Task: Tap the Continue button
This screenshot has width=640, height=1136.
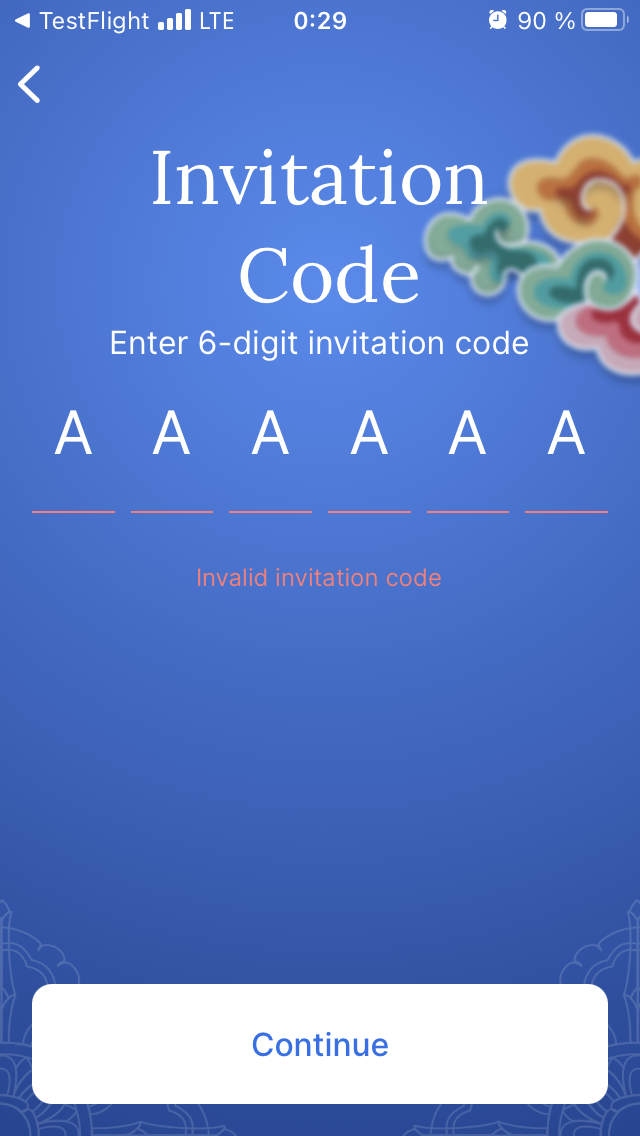Action: pyautogui.click(x=320, y=1044)
